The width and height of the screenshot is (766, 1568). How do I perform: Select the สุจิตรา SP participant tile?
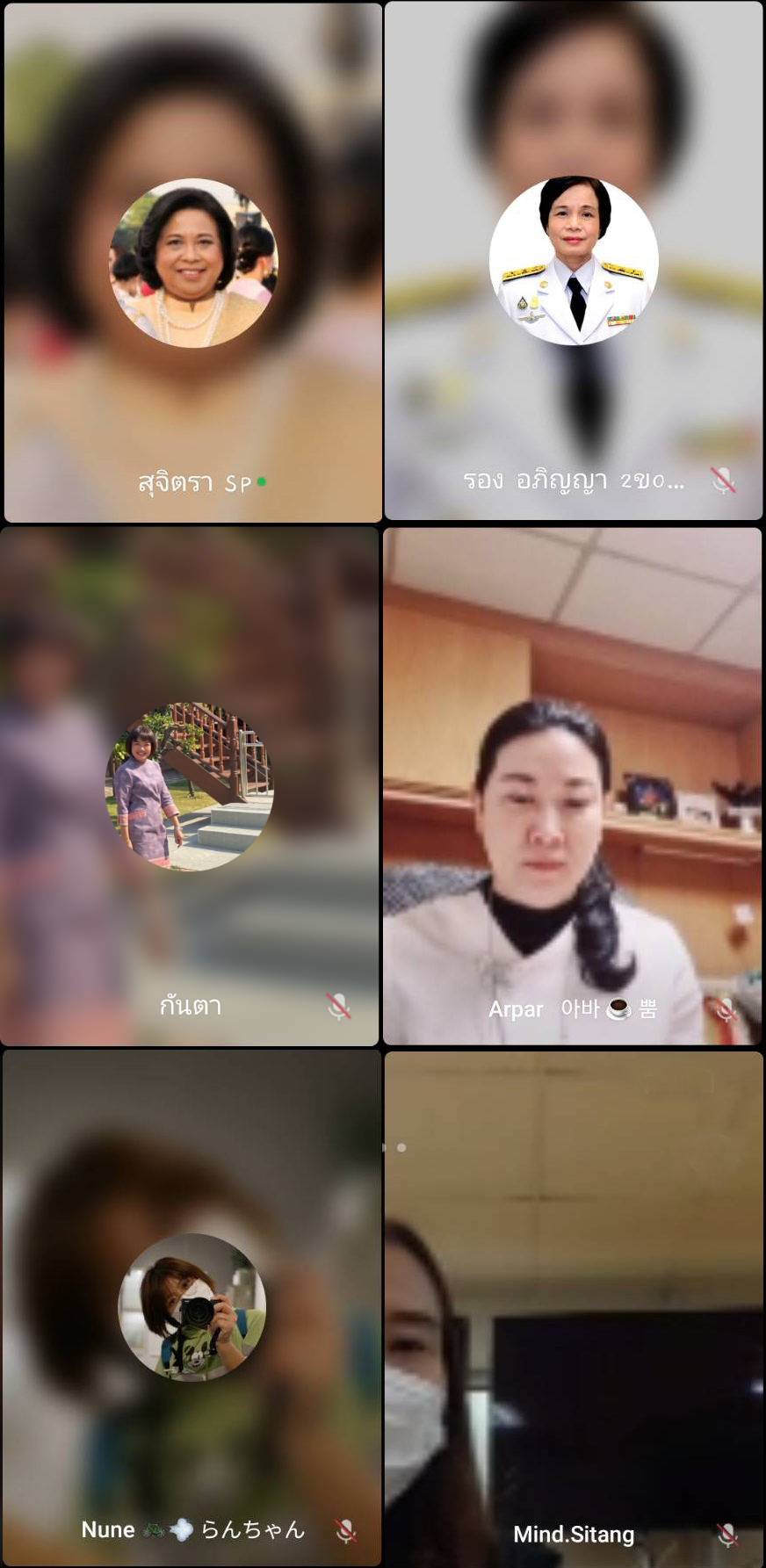pyautogui.click(x=192, y=262)
